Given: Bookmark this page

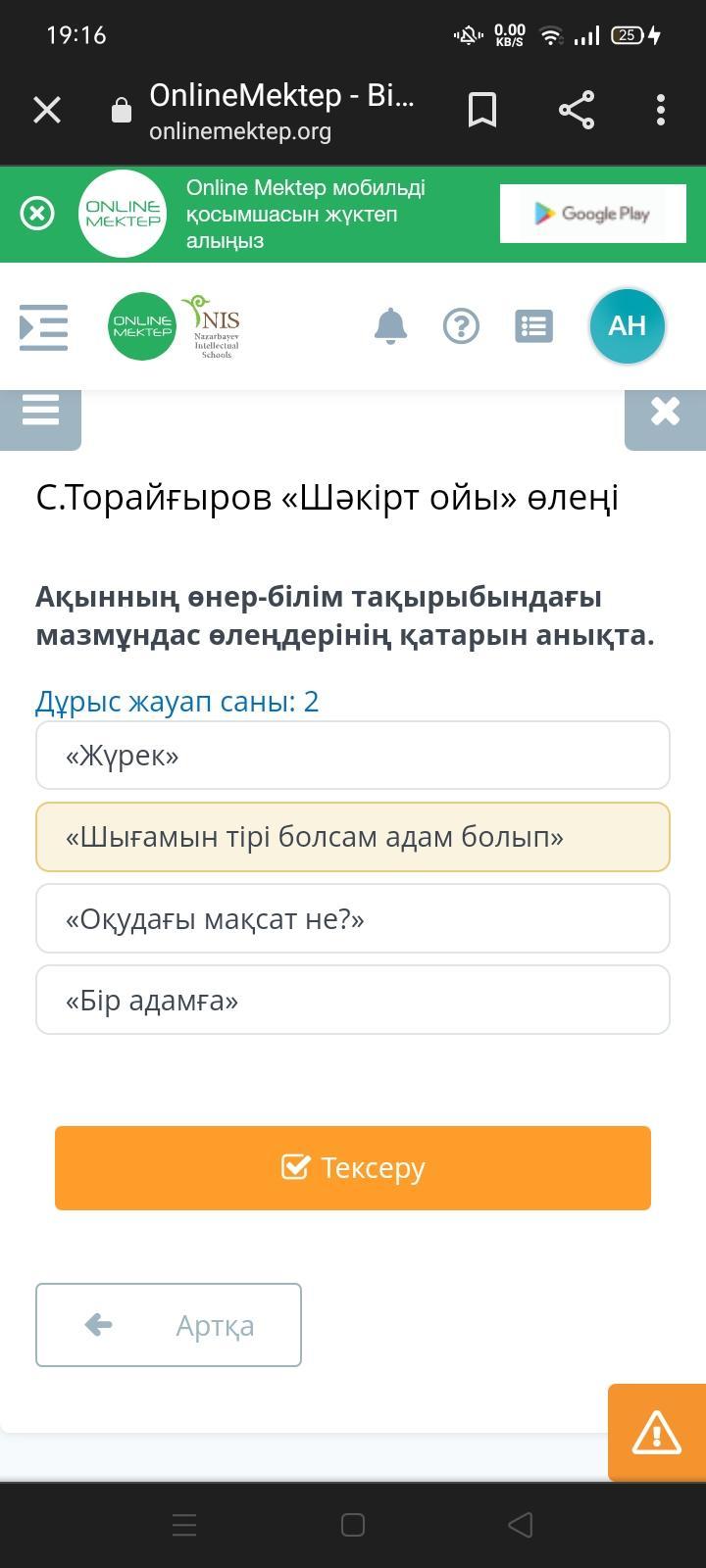Looking at the screenshot, I should tap(481, 110).
